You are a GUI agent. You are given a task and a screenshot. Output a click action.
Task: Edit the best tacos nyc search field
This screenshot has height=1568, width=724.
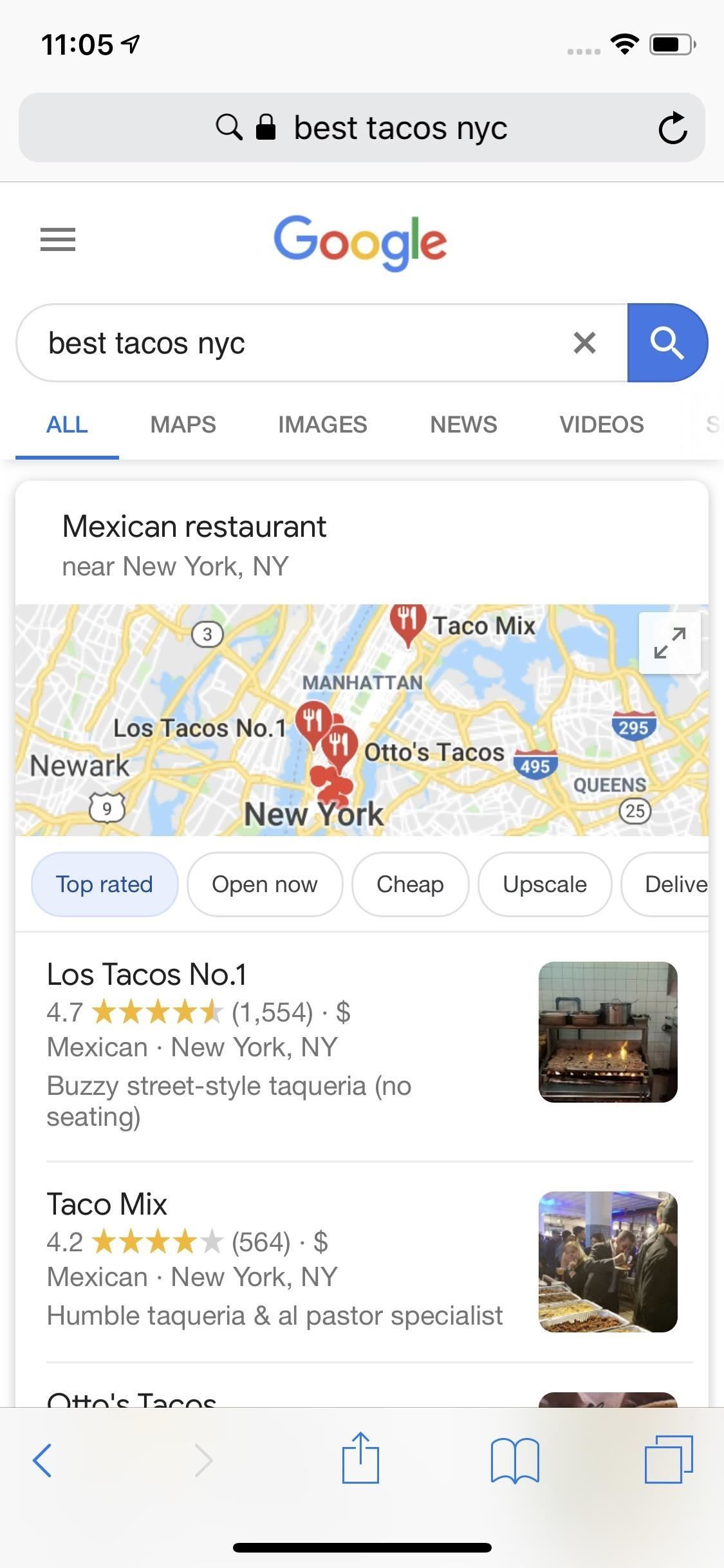(290, 342)
